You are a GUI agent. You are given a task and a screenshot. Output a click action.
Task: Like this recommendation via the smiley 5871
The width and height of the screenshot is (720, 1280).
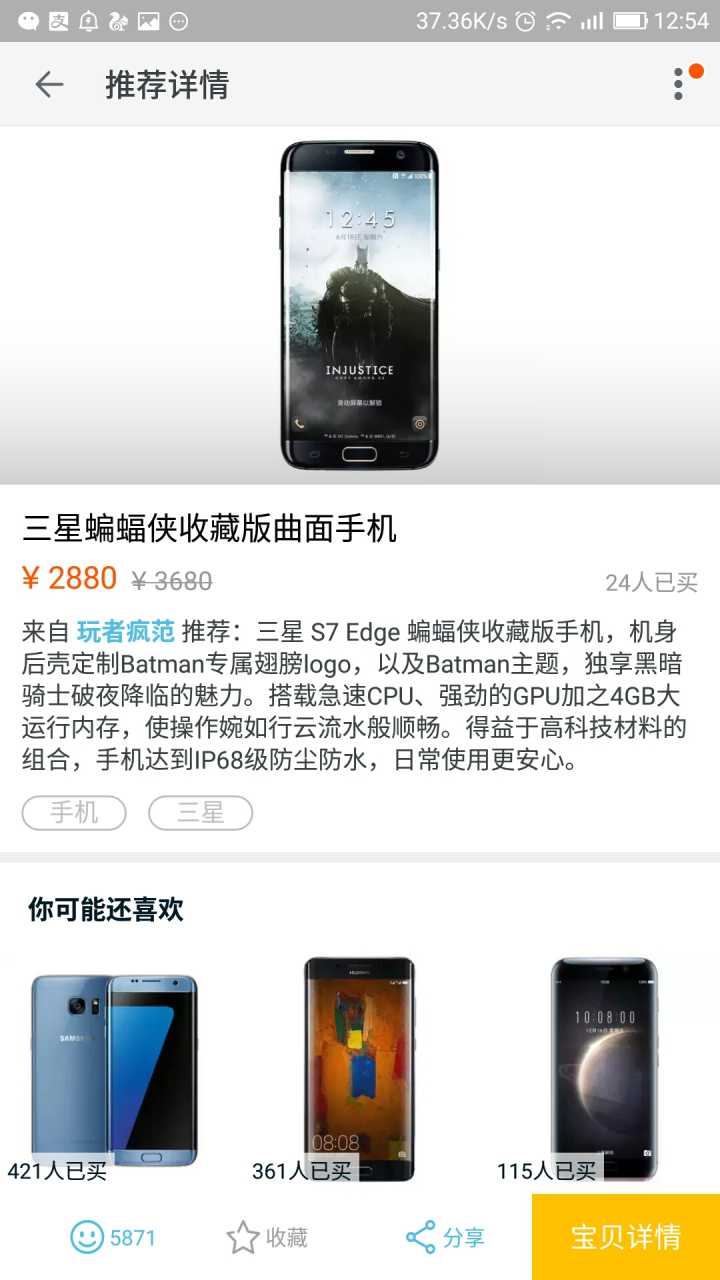pos(113,1237)
